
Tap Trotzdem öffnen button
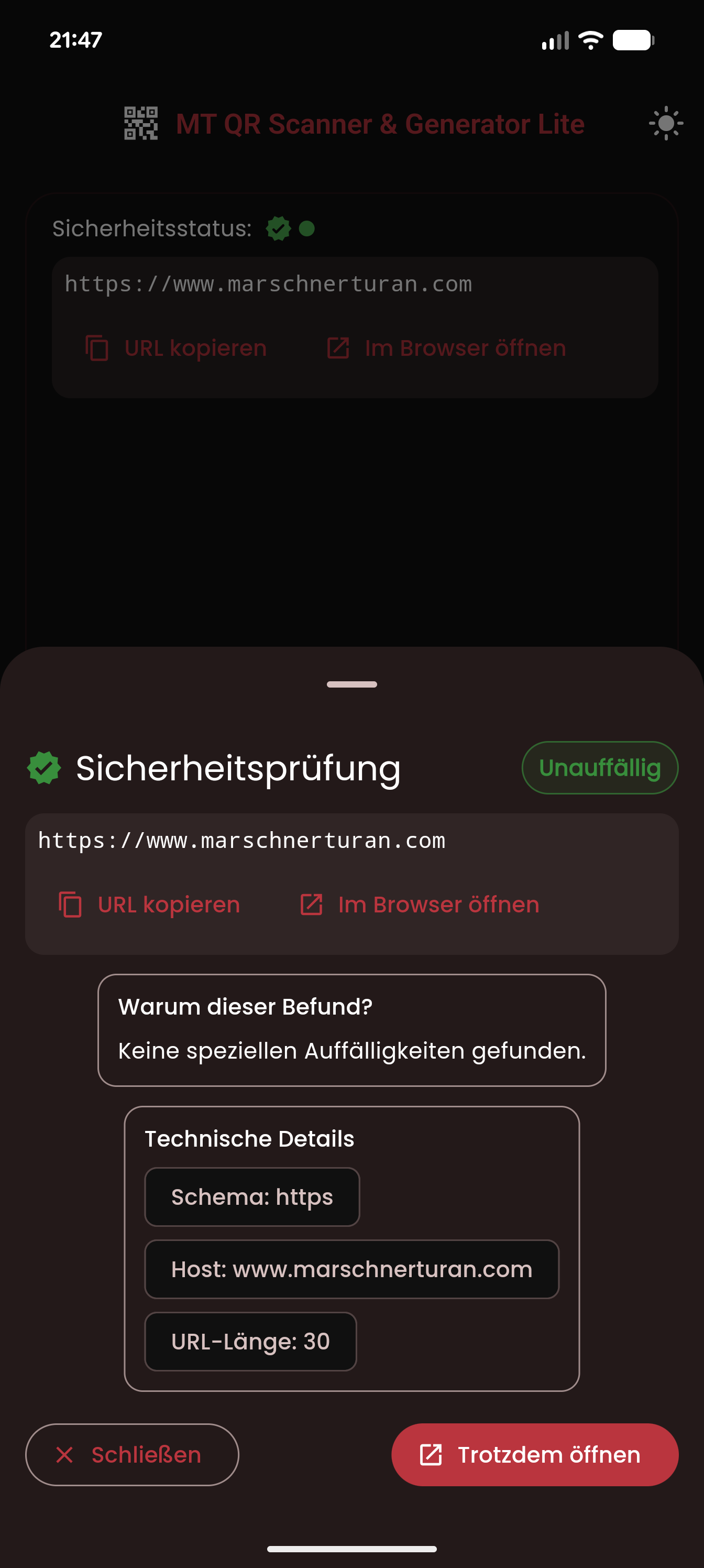coord(534,1455)
